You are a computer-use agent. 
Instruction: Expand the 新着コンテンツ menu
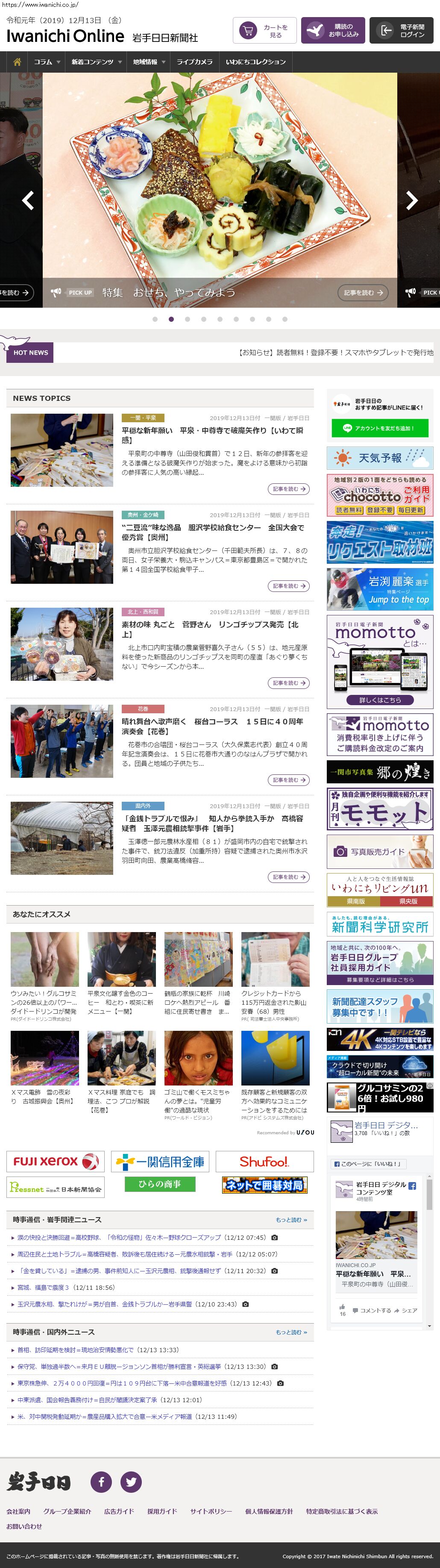[96, 62]
